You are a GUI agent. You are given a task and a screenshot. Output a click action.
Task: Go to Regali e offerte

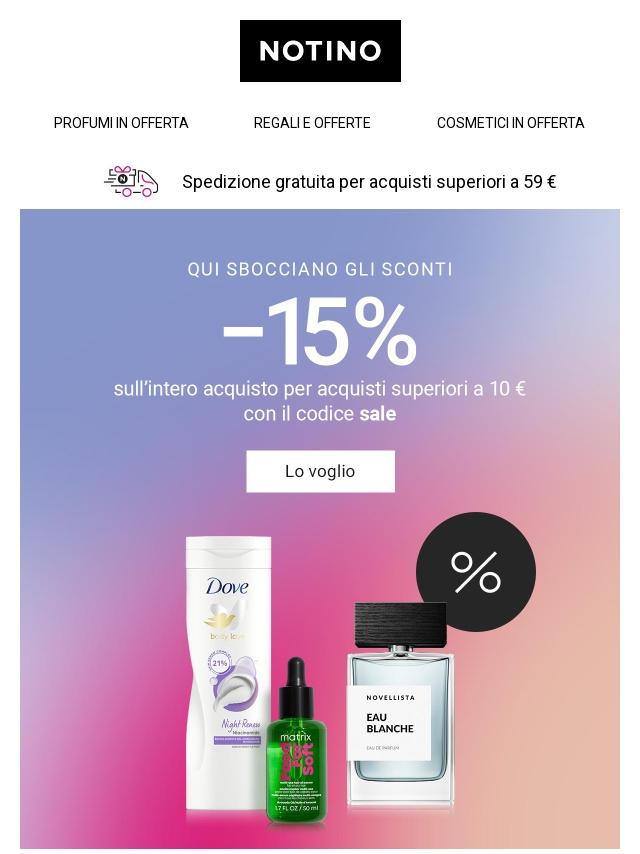(x=312, y=123)
